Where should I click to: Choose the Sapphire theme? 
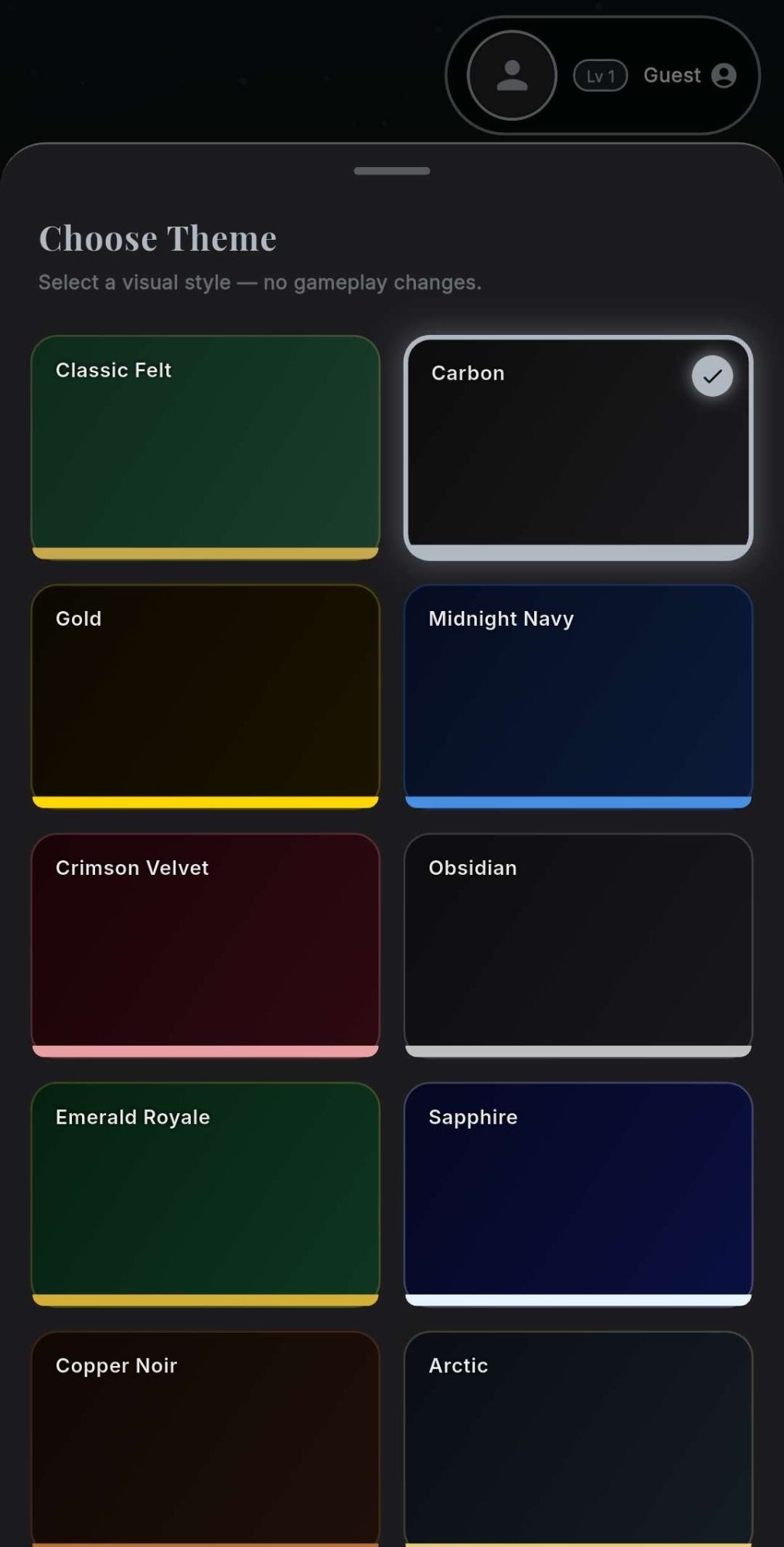[578, 1194]
